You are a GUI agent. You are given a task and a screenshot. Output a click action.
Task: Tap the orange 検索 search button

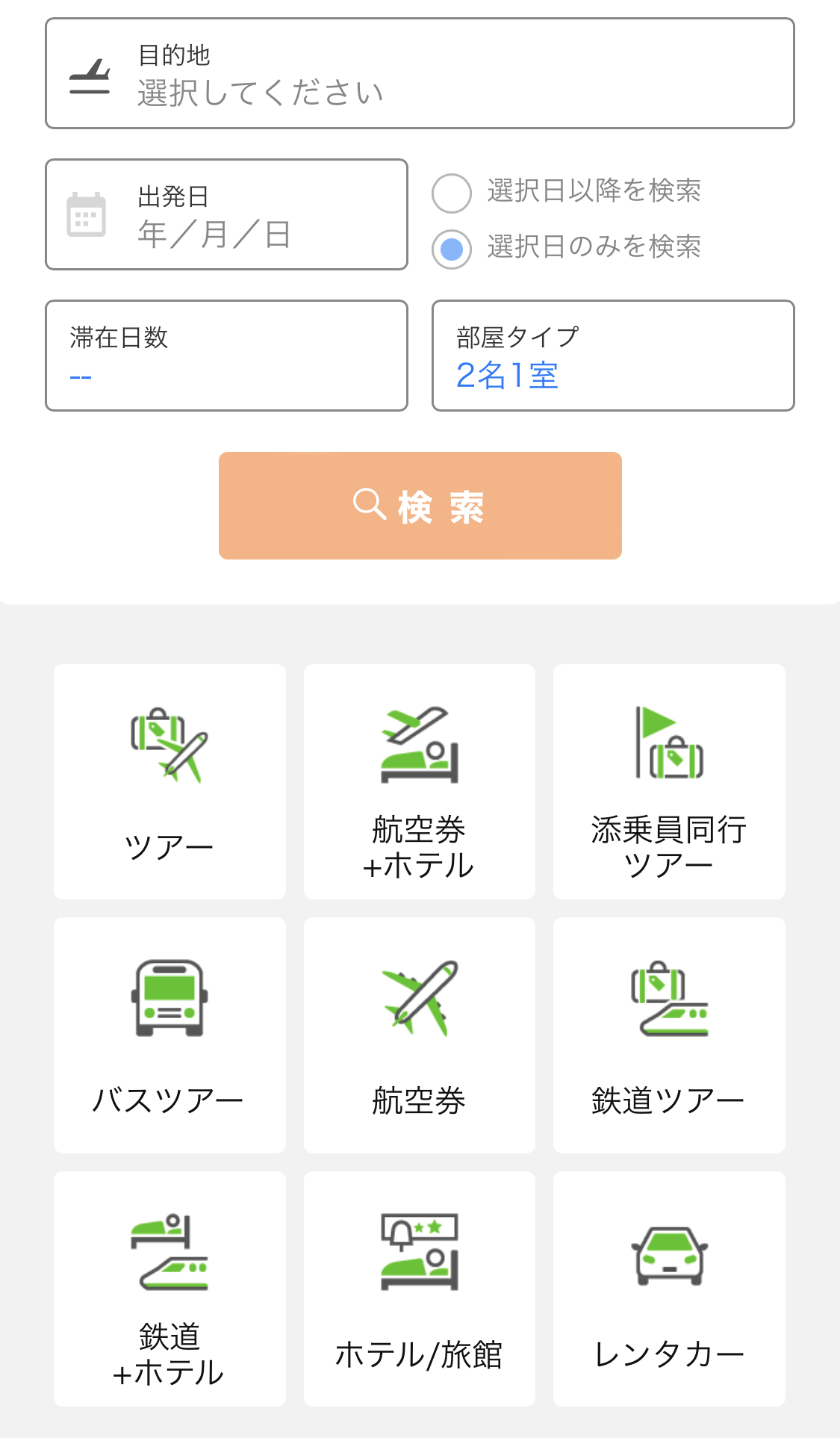tap(420, 506)
